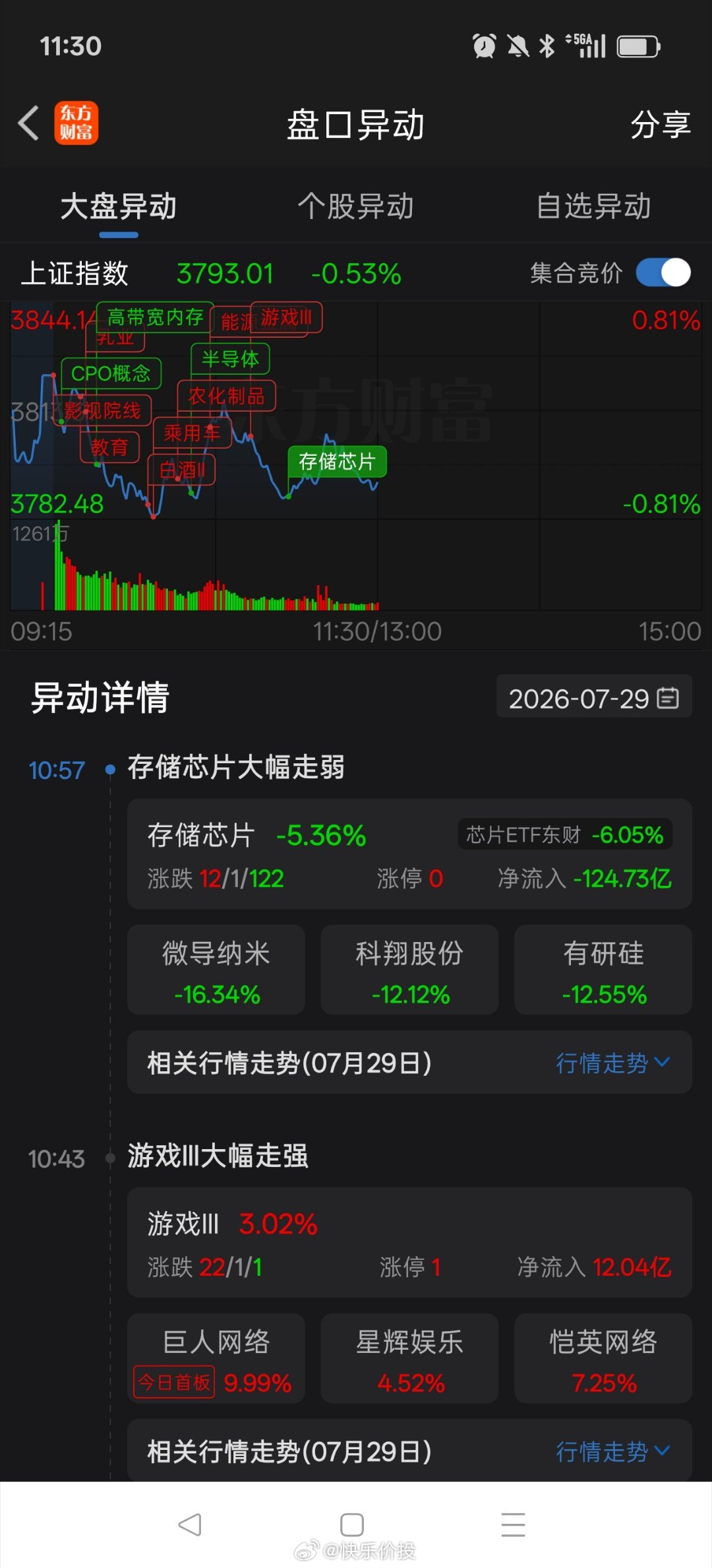712x1568 pixels.
Task: Toggle the 集合竞价 switch off
Action: tap(663, 272)
